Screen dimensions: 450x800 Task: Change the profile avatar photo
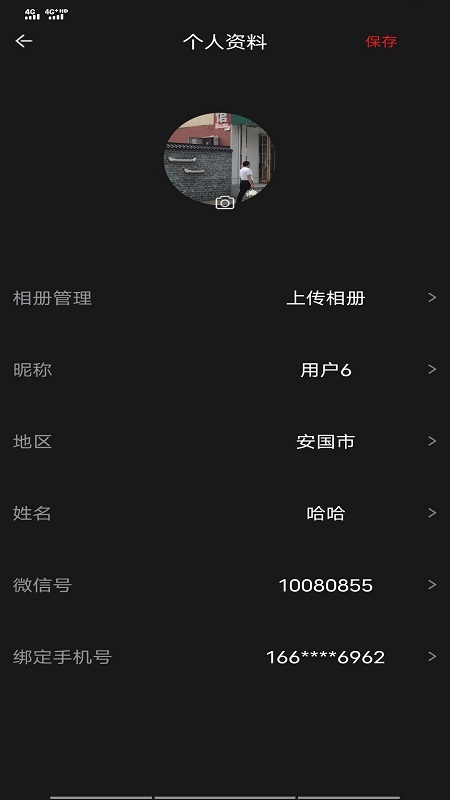tap(219, 159)
